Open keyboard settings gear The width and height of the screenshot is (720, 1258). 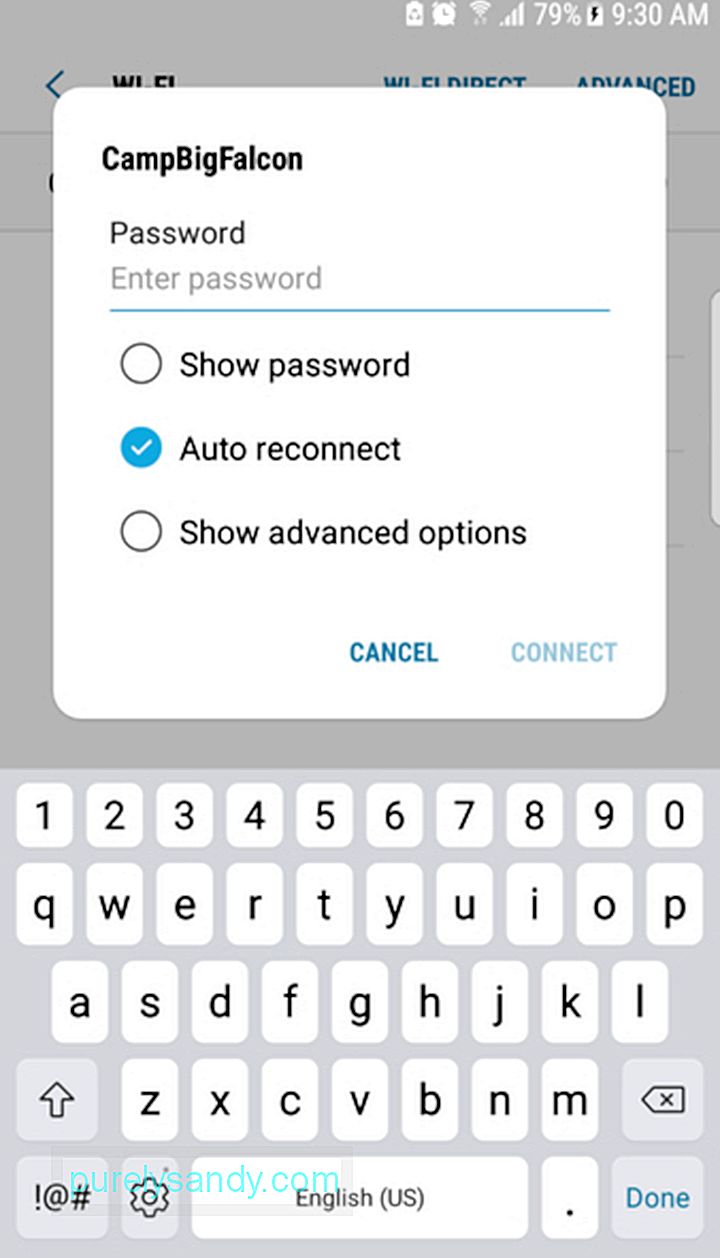(150, 1198)
